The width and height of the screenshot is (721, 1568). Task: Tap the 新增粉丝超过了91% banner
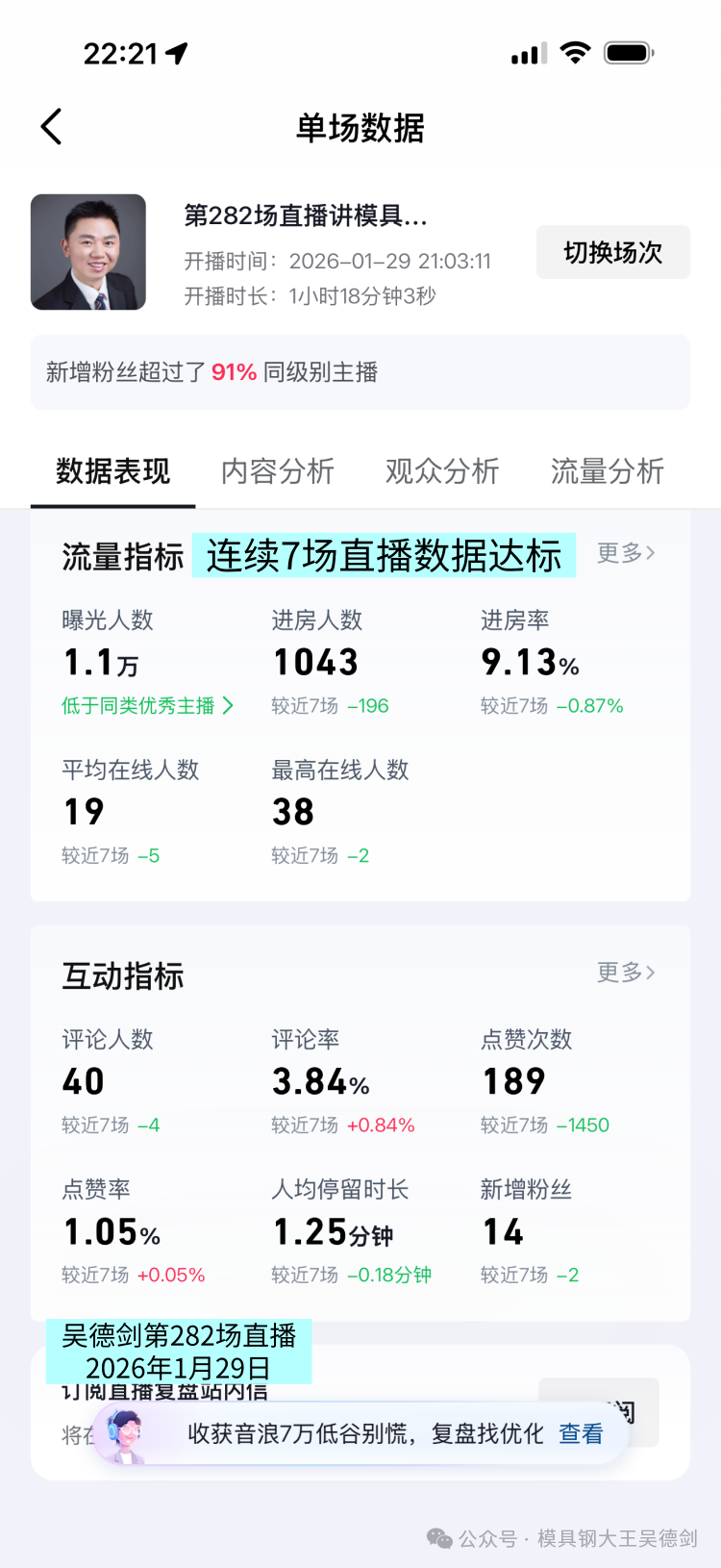(x=360, y=369)
